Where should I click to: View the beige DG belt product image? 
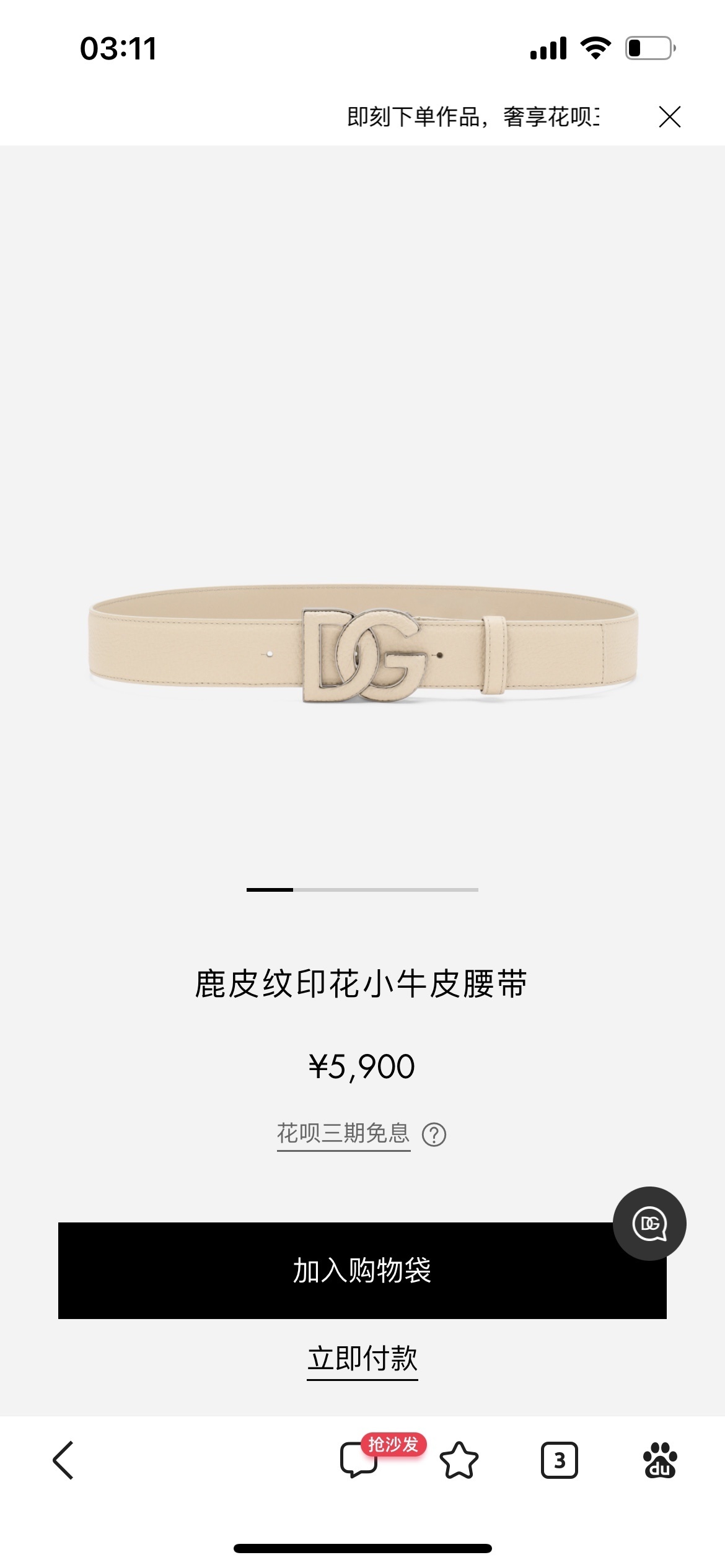coord(362,644)
